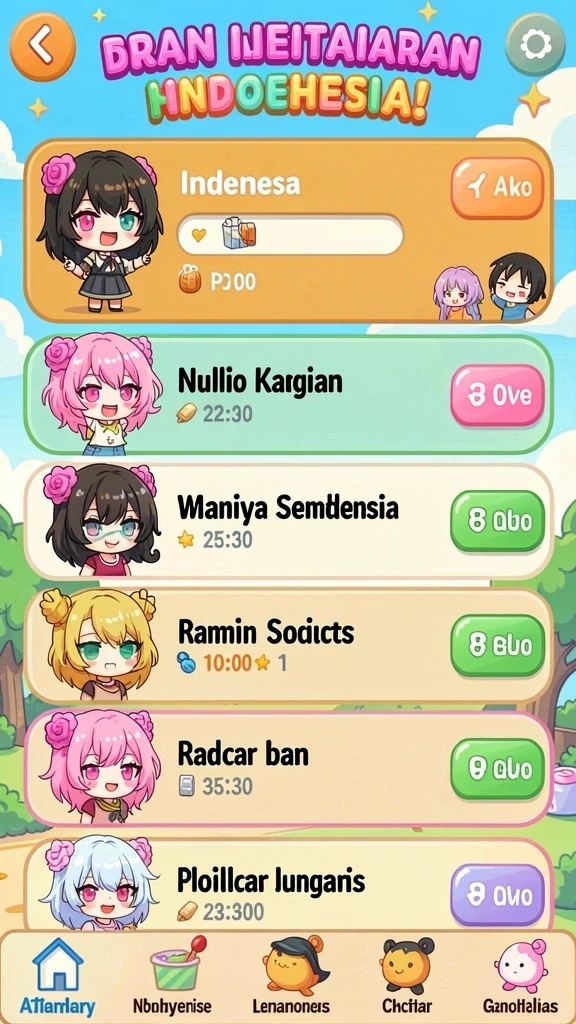The height and width of the screenshot is (1024, 576).
Task: Open the Ramin Sodicts card
Action: point(289,646)
